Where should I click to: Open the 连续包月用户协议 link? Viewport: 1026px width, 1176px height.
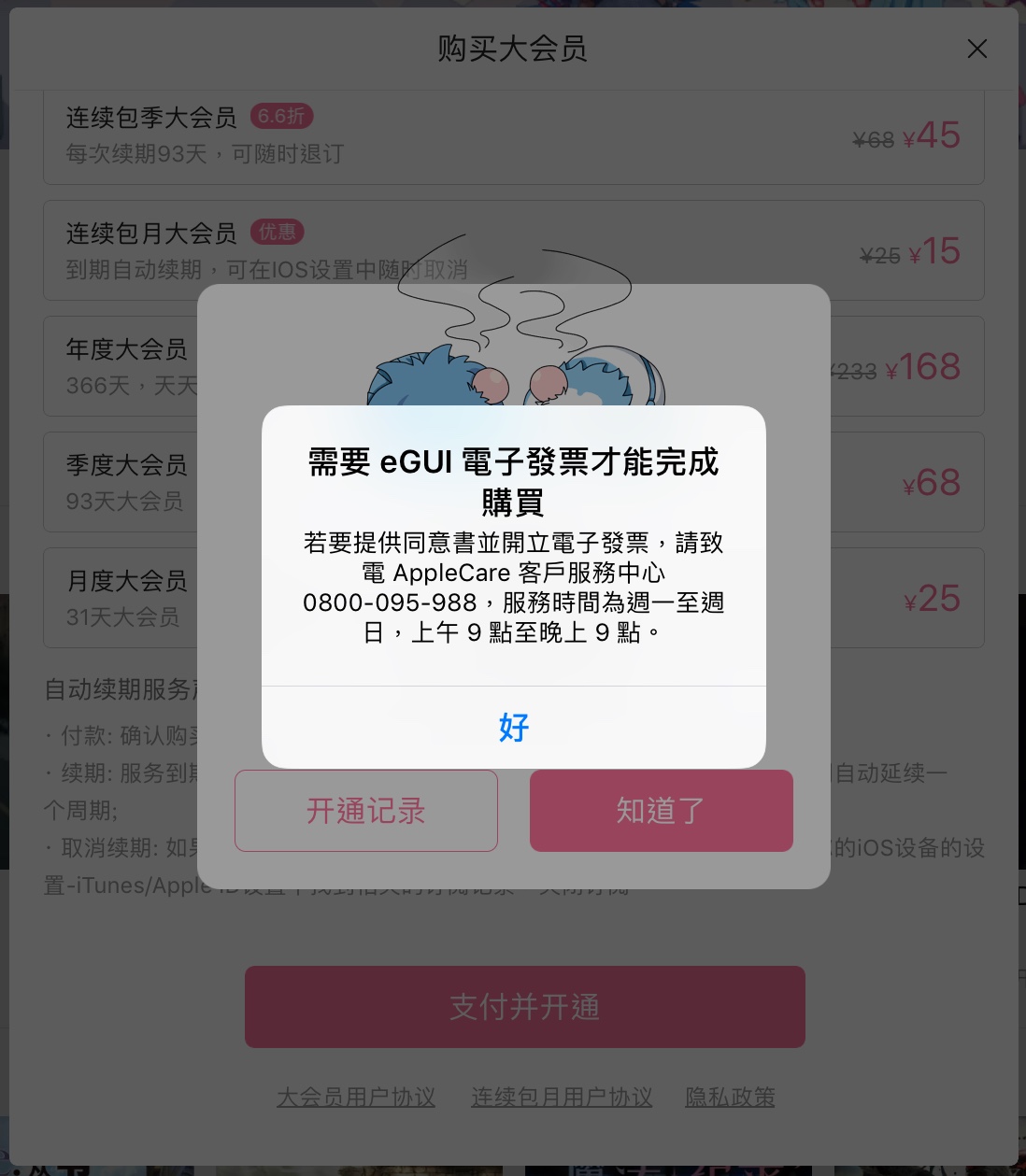pos(562,1097)
